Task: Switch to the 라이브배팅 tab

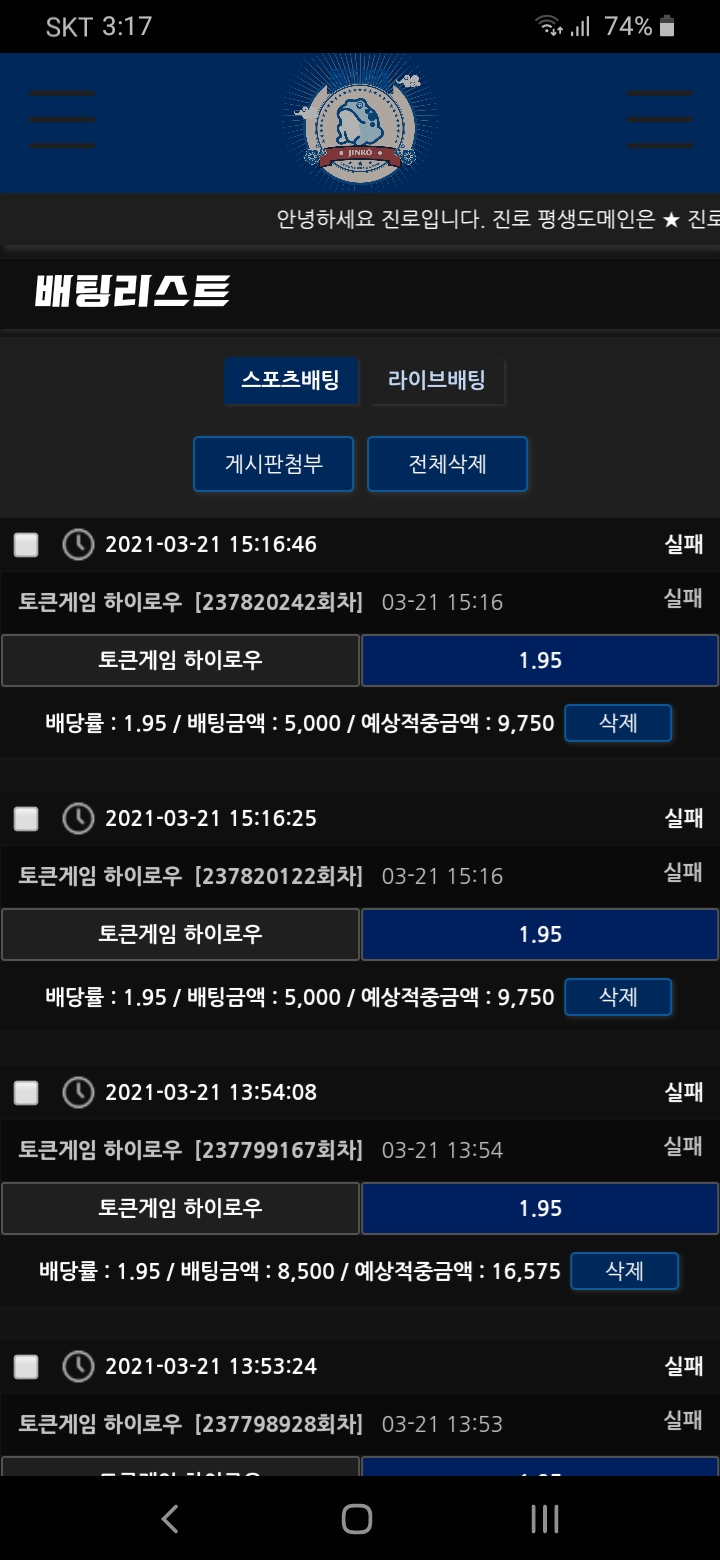Action: pyautogui.click(x=436, y=380)
